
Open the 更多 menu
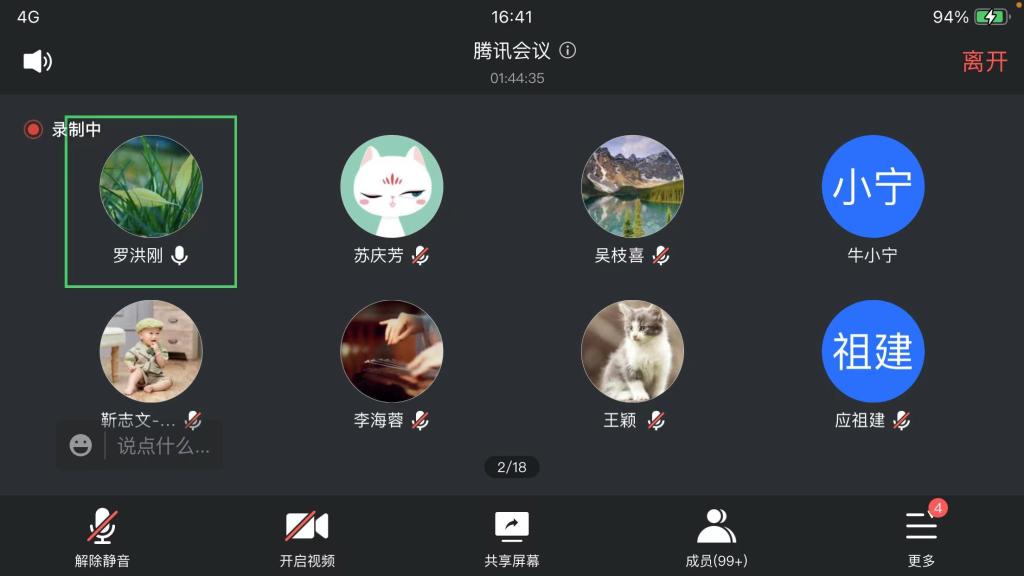click(x=921, y=537)
